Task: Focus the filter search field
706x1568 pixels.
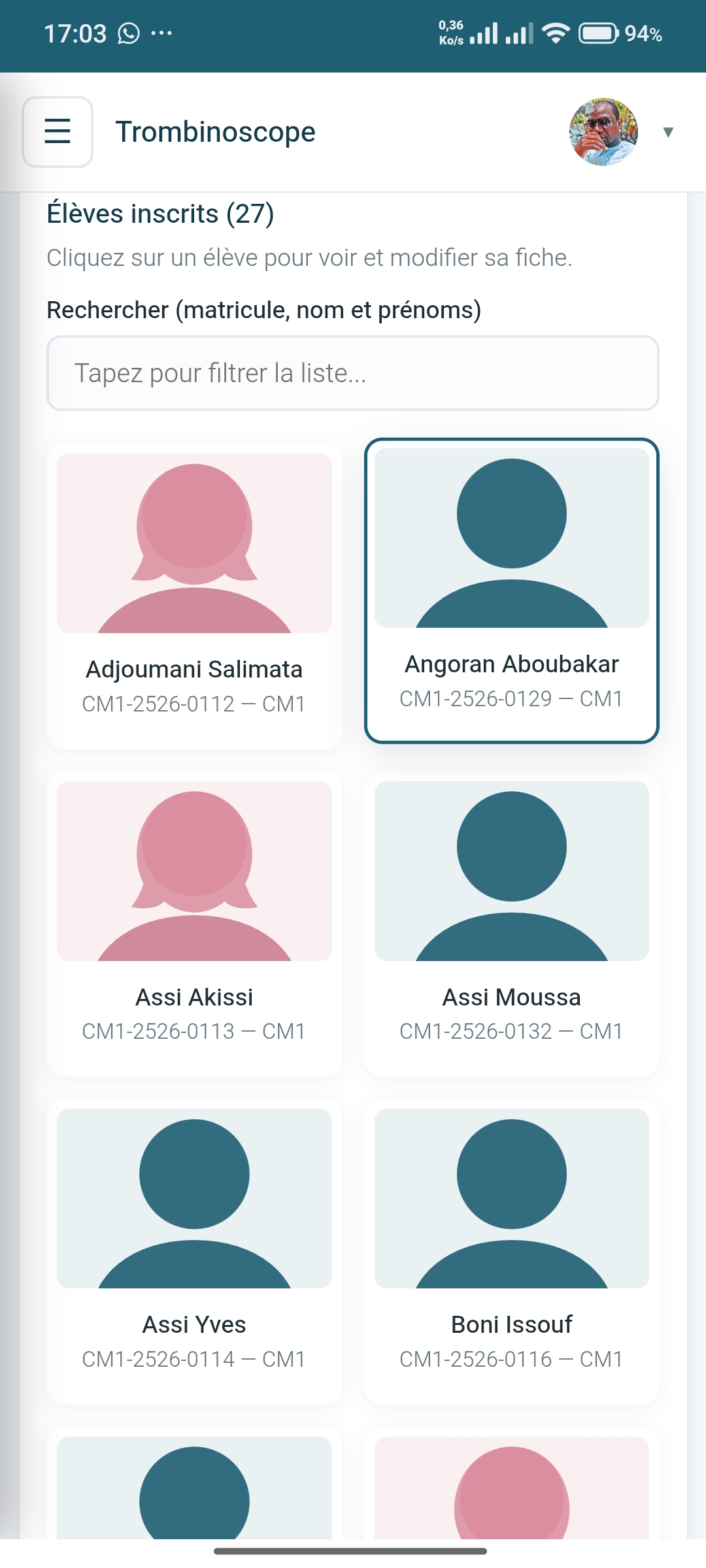Action: (x=353, y=373)
